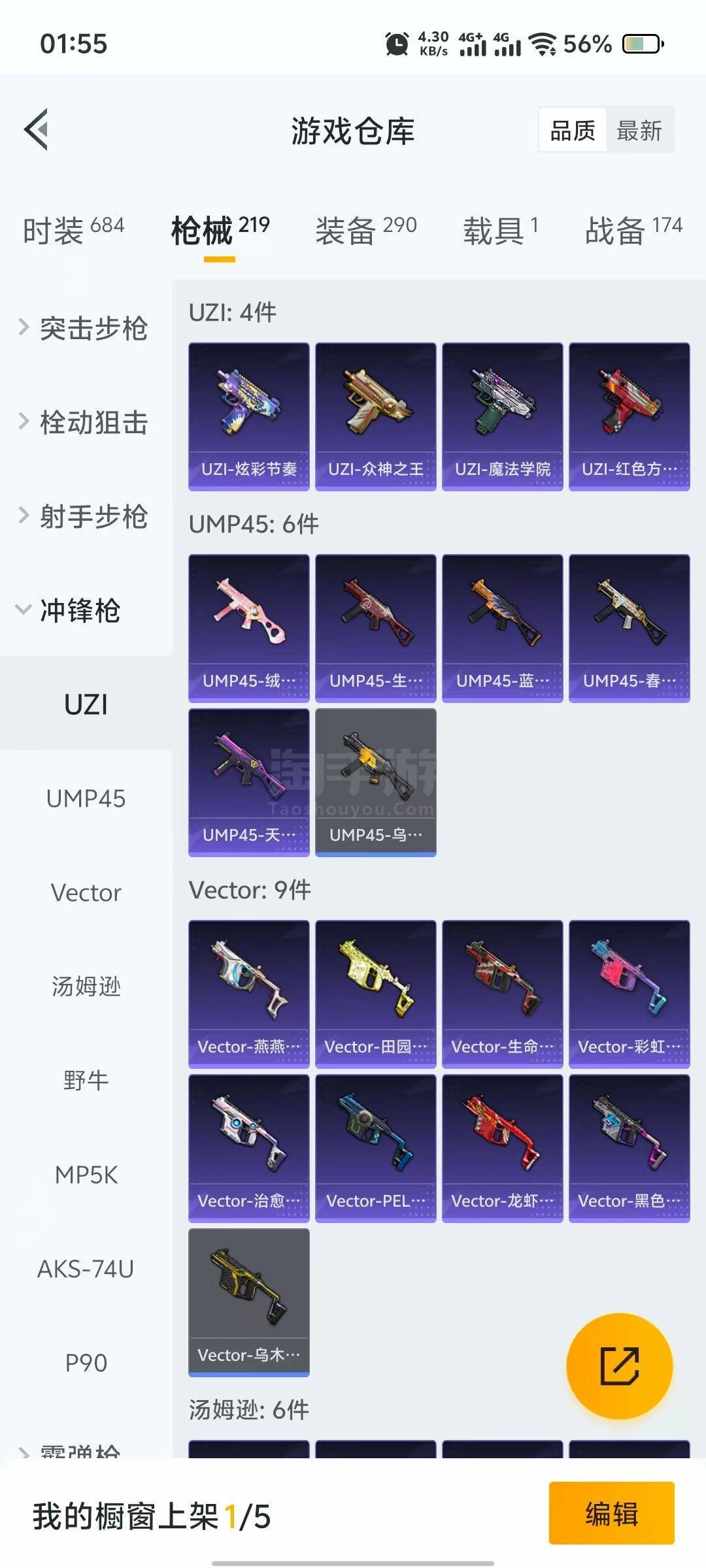Select Vector in the side list
Image resolution: width=706 pixels, height=1568 pixels.
pos(86,892)
